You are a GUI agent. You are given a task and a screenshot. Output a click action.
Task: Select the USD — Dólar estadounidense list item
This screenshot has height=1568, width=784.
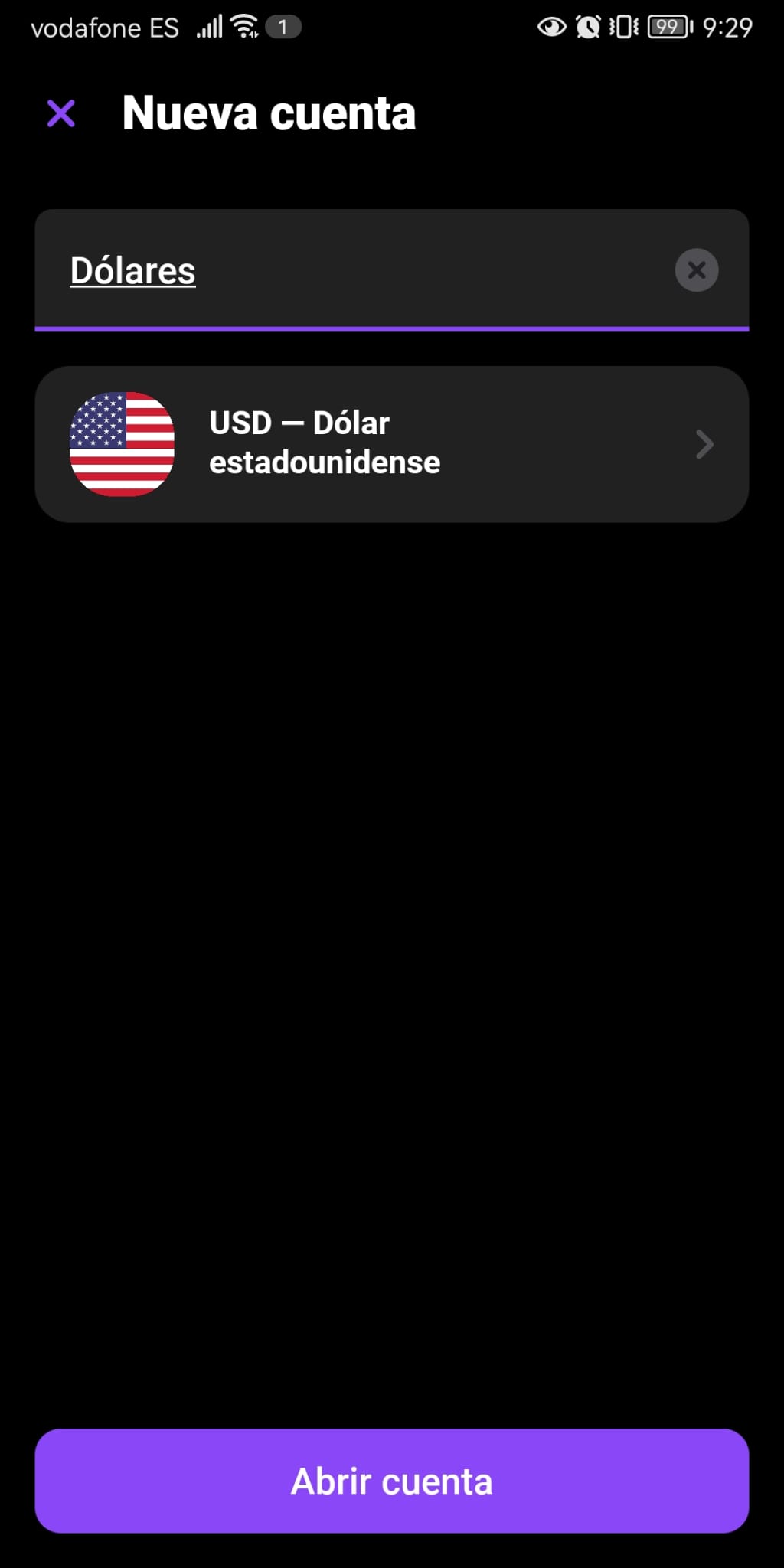click(392, 444)
